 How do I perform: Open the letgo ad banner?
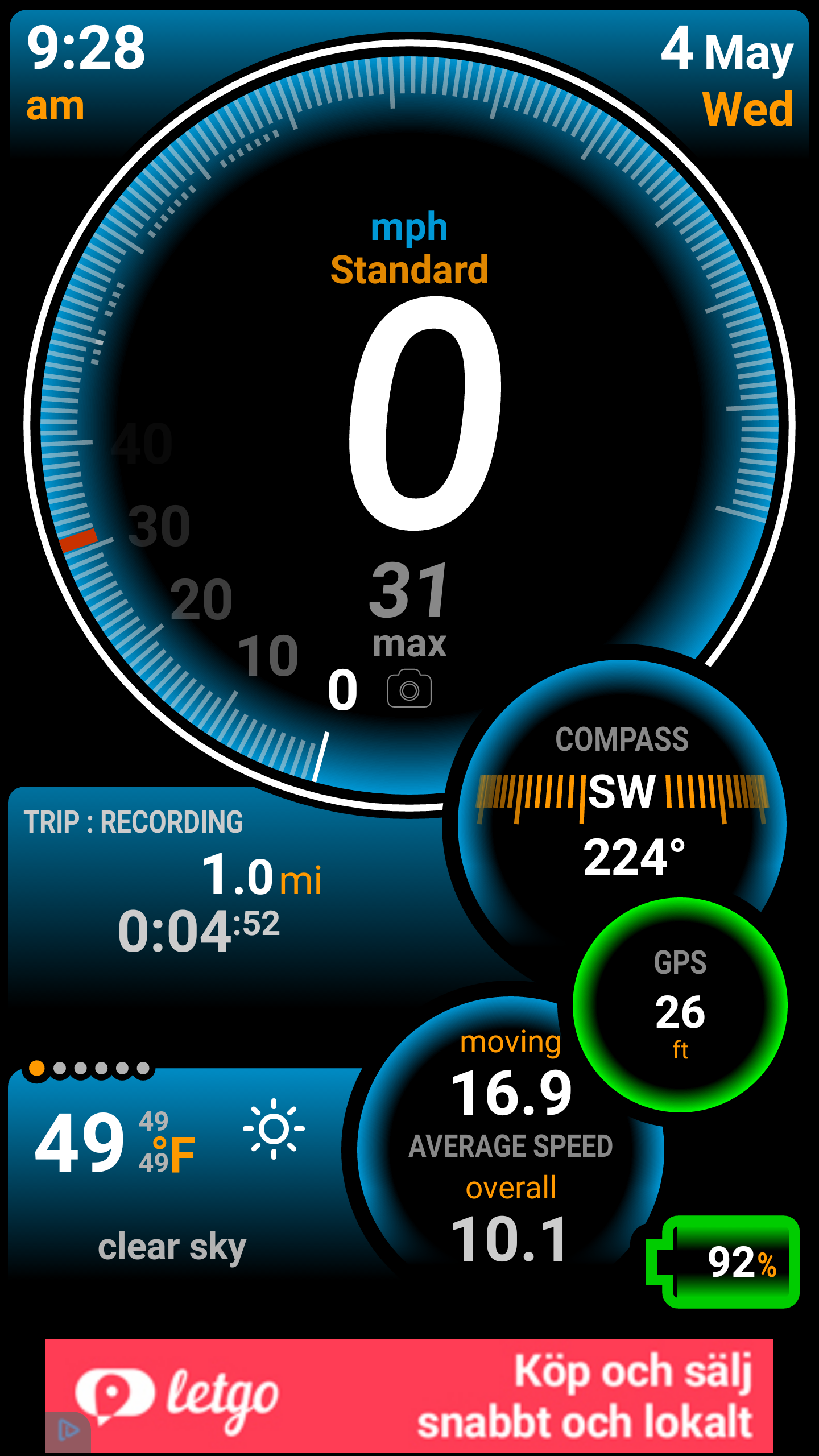click(x=409, y=1396)
